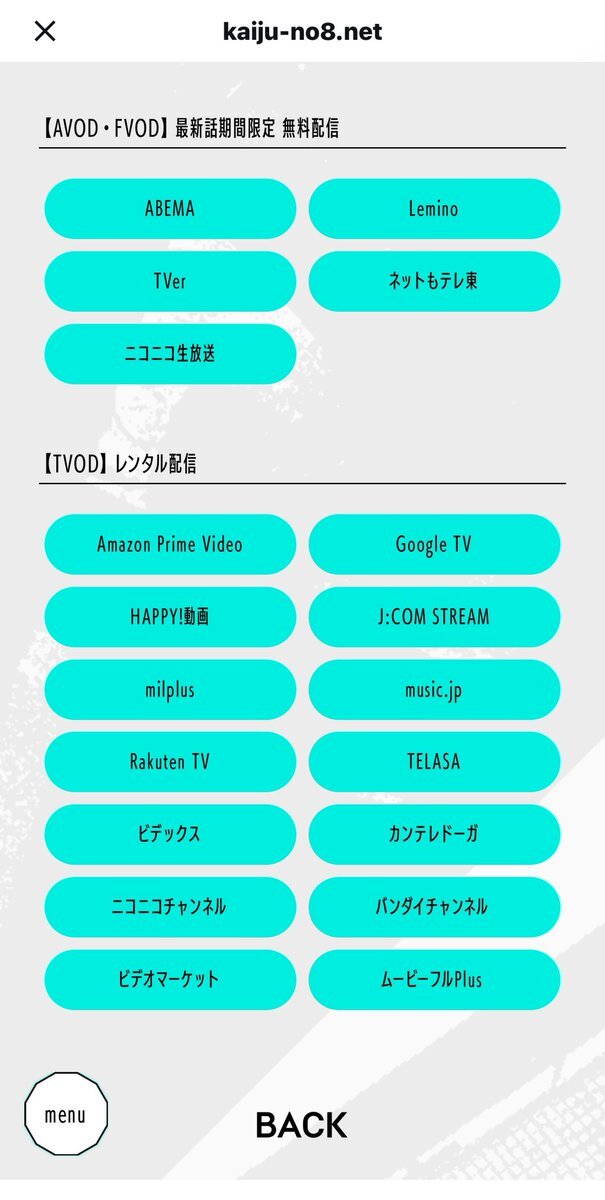The width and height of the screenshot is (605, 1200).
Task: Select the Lemino streaming button
Action: click(434, 209)
